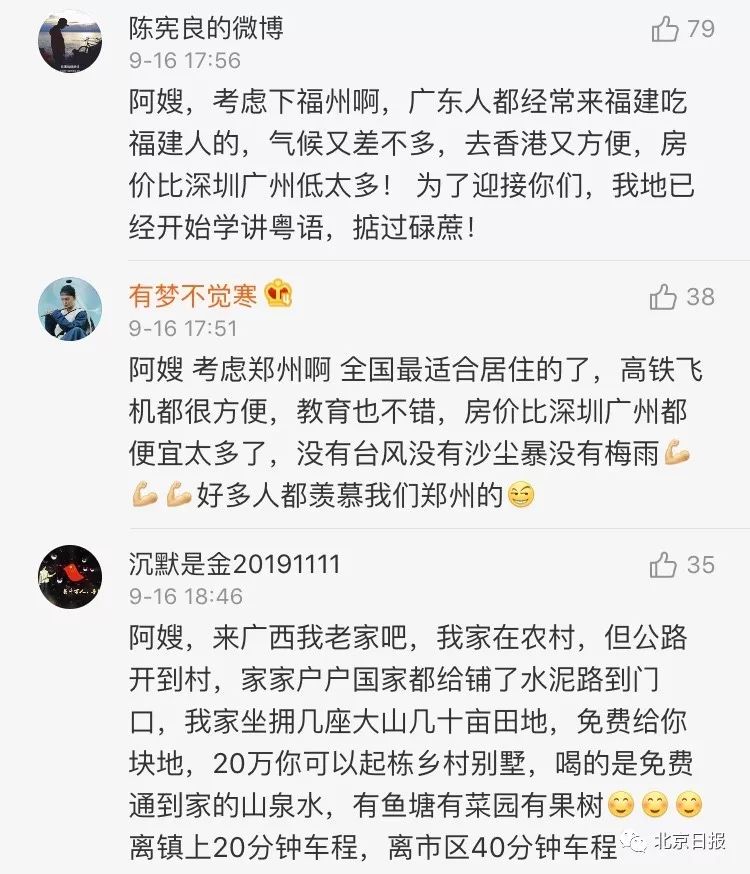Screen dimensions: 750x874
Task: Select the username 沉默是金20191111
Action: [234, 564]
